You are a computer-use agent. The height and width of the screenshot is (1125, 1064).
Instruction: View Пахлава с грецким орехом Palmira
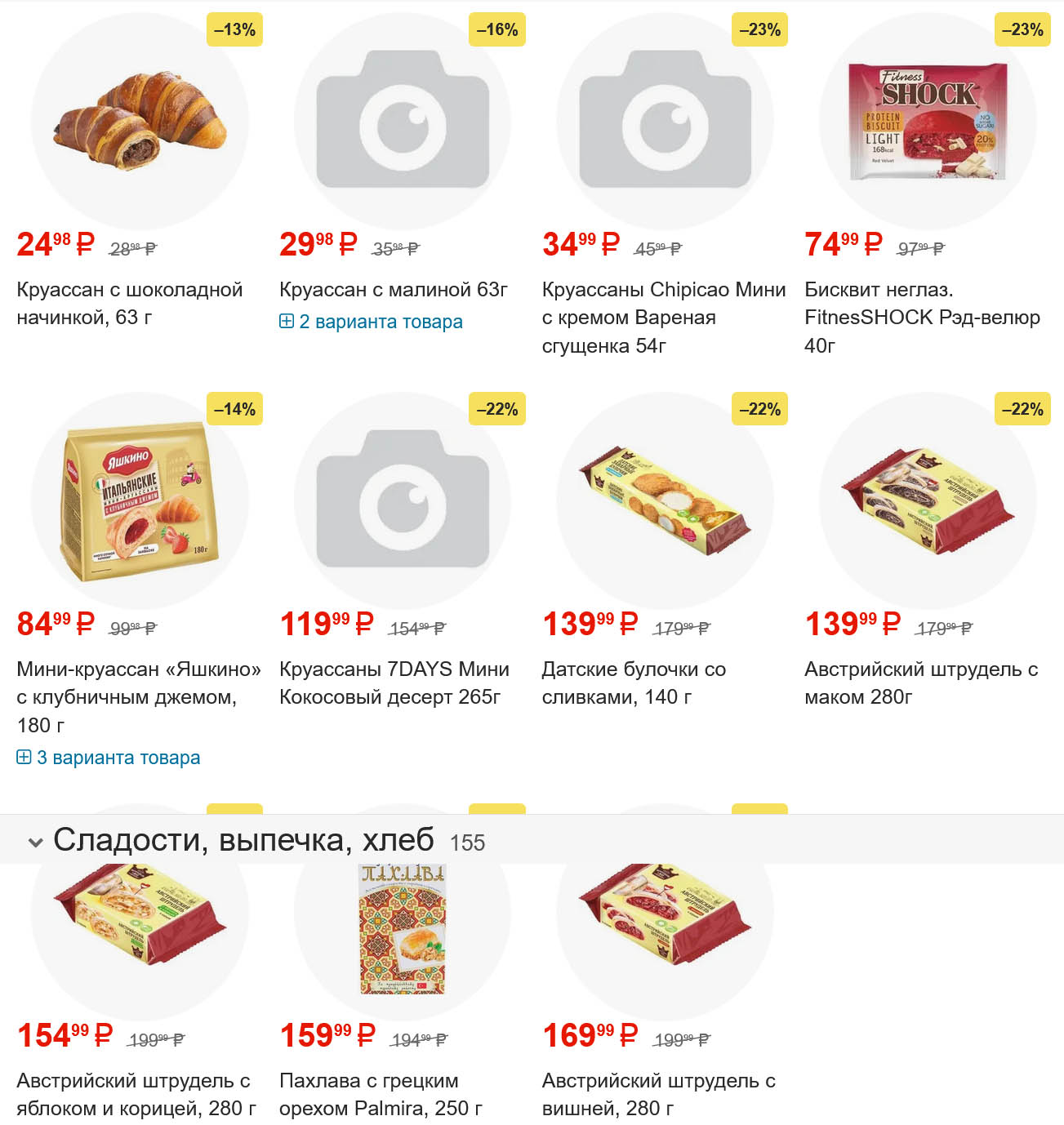[381, 1094]
